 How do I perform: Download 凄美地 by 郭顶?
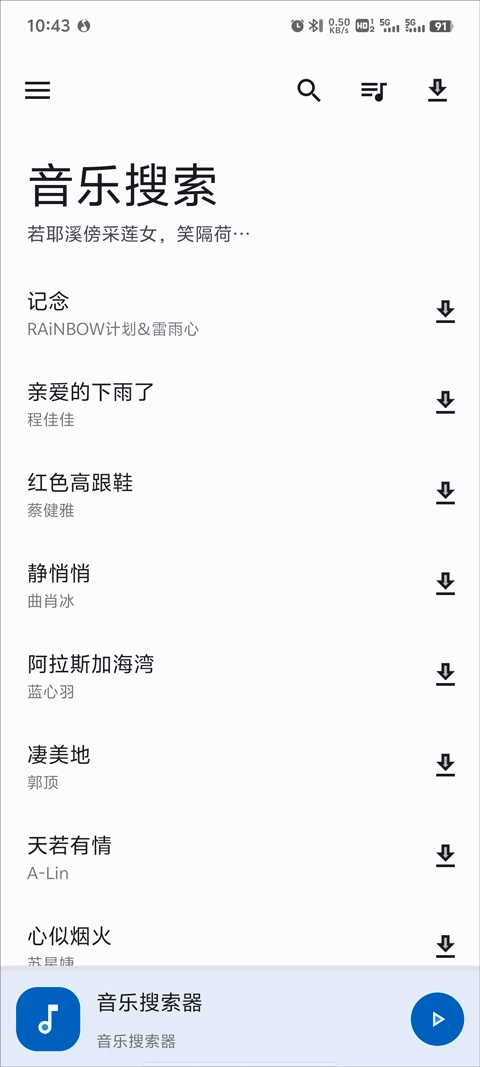445,765
